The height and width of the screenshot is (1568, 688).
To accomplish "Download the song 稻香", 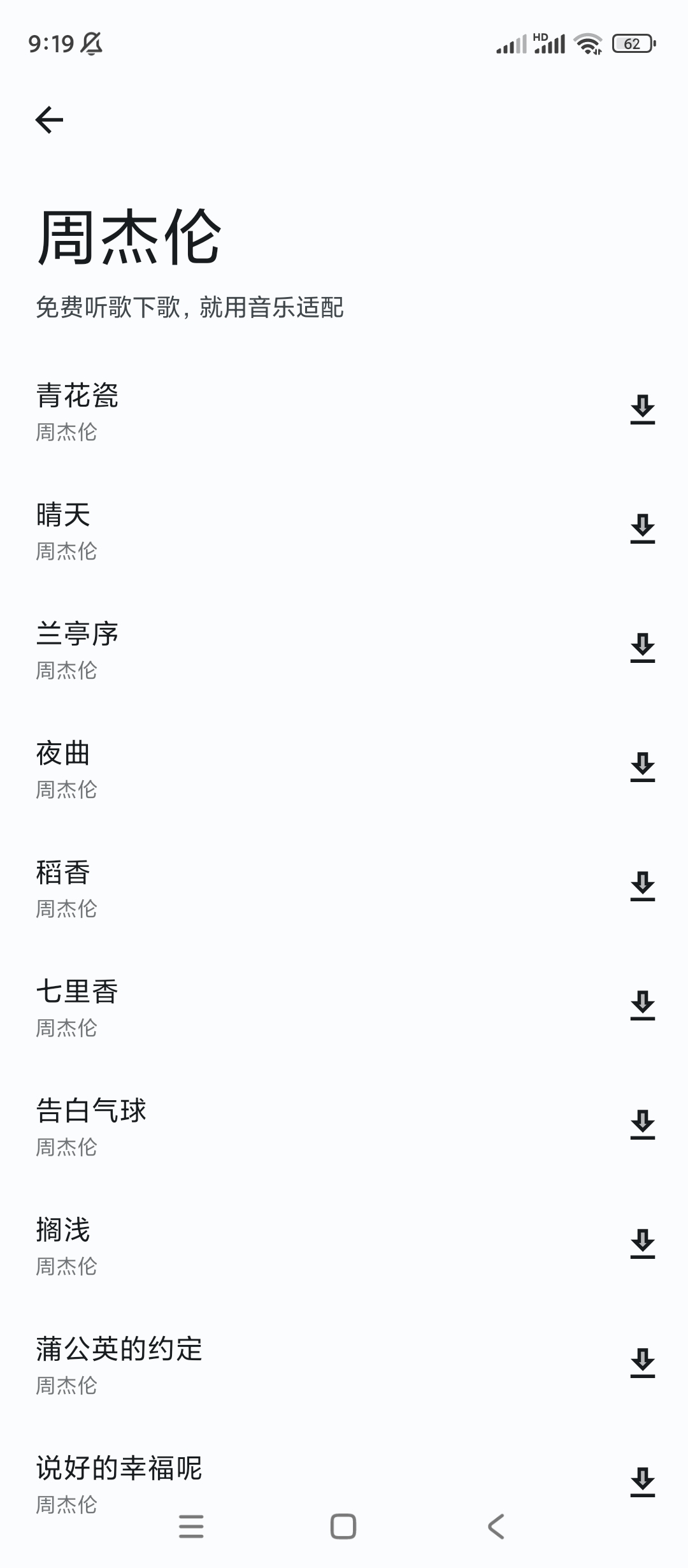I will (642, 886).
